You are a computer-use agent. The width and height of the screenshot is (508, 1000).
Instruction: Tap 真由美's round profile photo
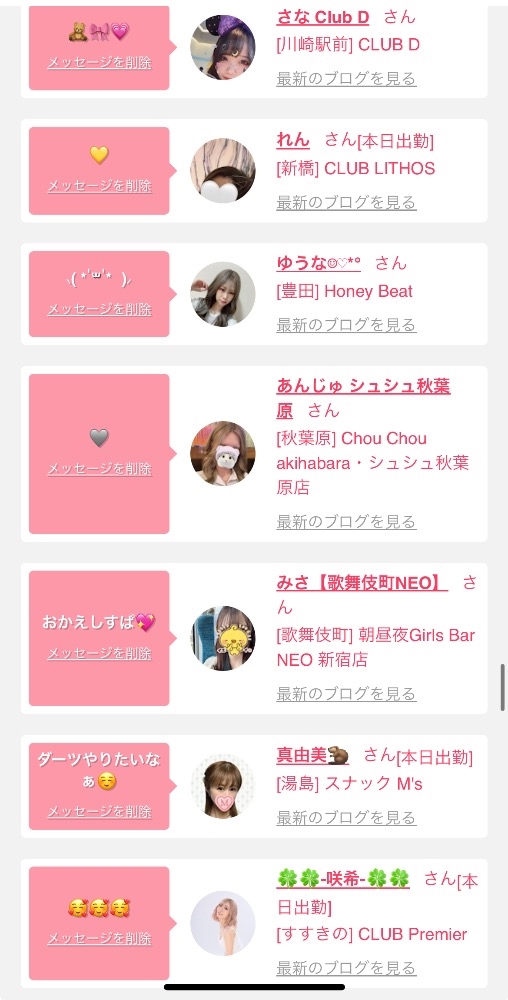point(222,786)
